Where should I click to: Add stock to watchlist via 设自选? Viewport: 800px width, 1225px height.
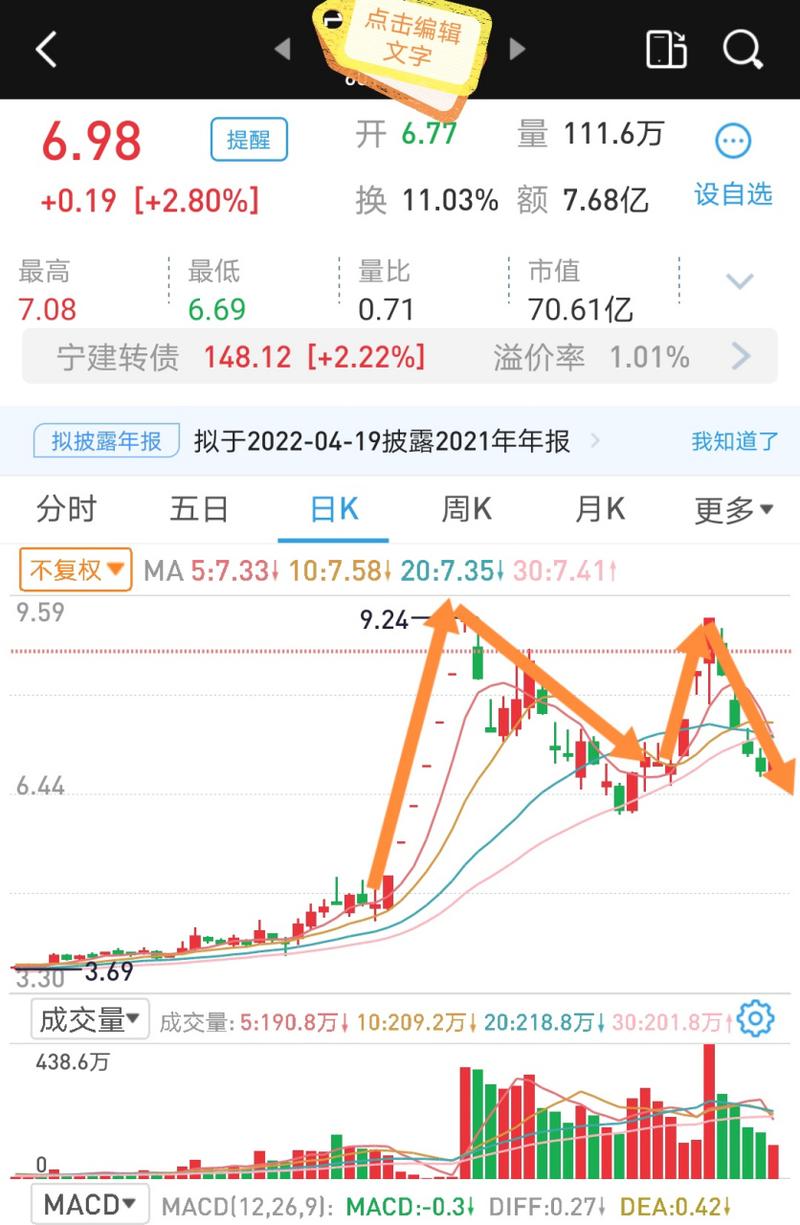[731, 196]
